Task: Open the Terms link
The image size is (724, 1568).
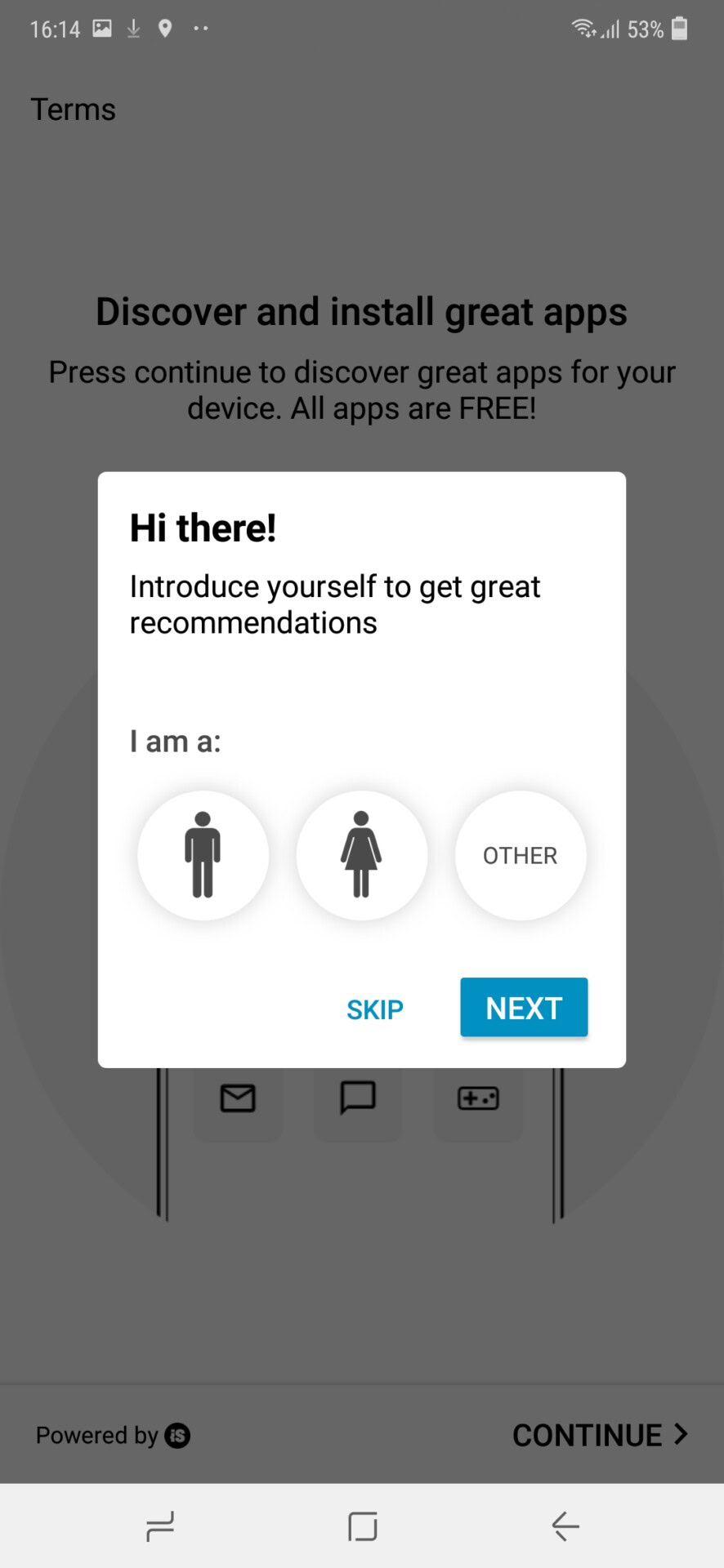Action: (73, 109)
